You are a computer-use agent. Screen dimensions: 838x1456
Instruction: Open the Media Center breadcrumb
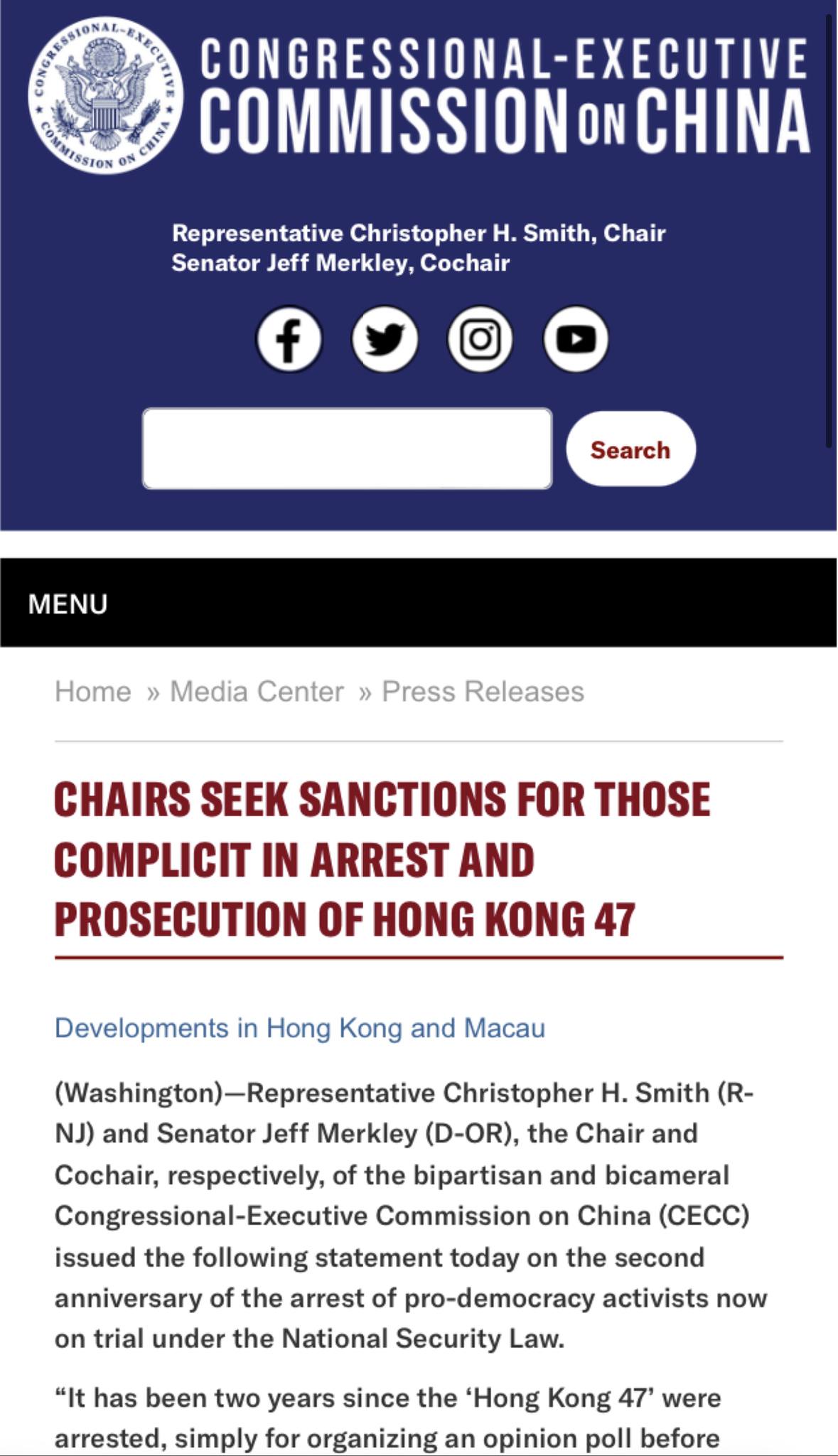(257, 691)
